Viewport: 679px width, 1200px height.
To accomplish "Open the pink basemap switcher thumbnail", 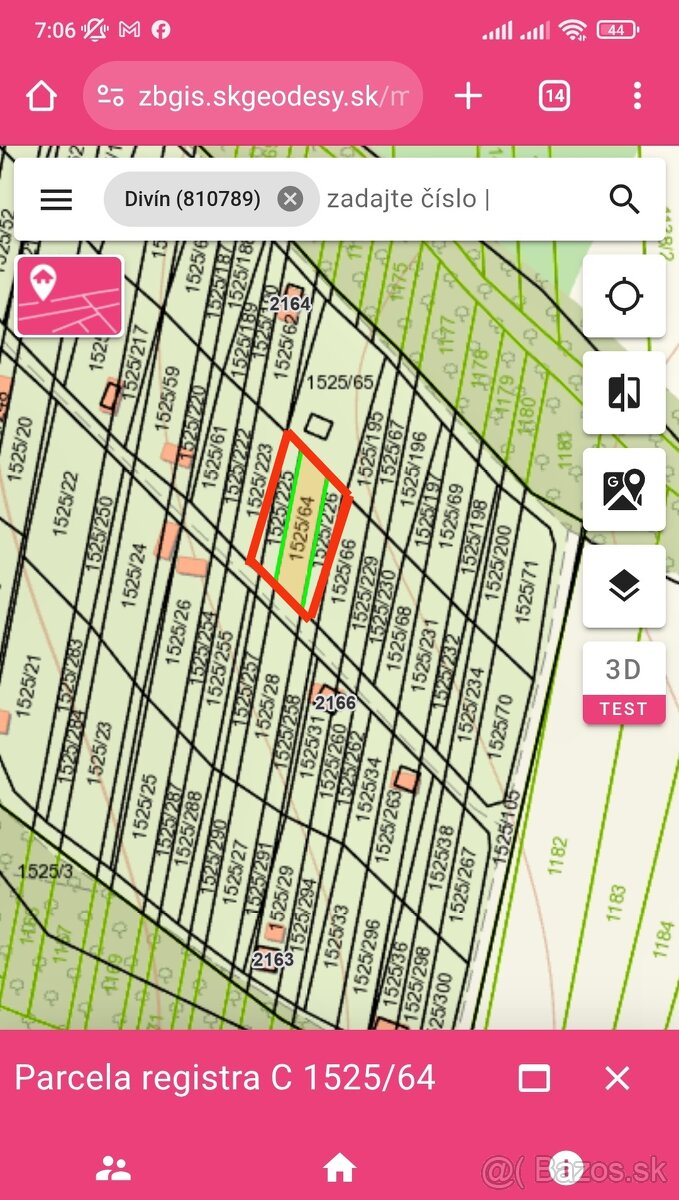I will click(70, 296).
